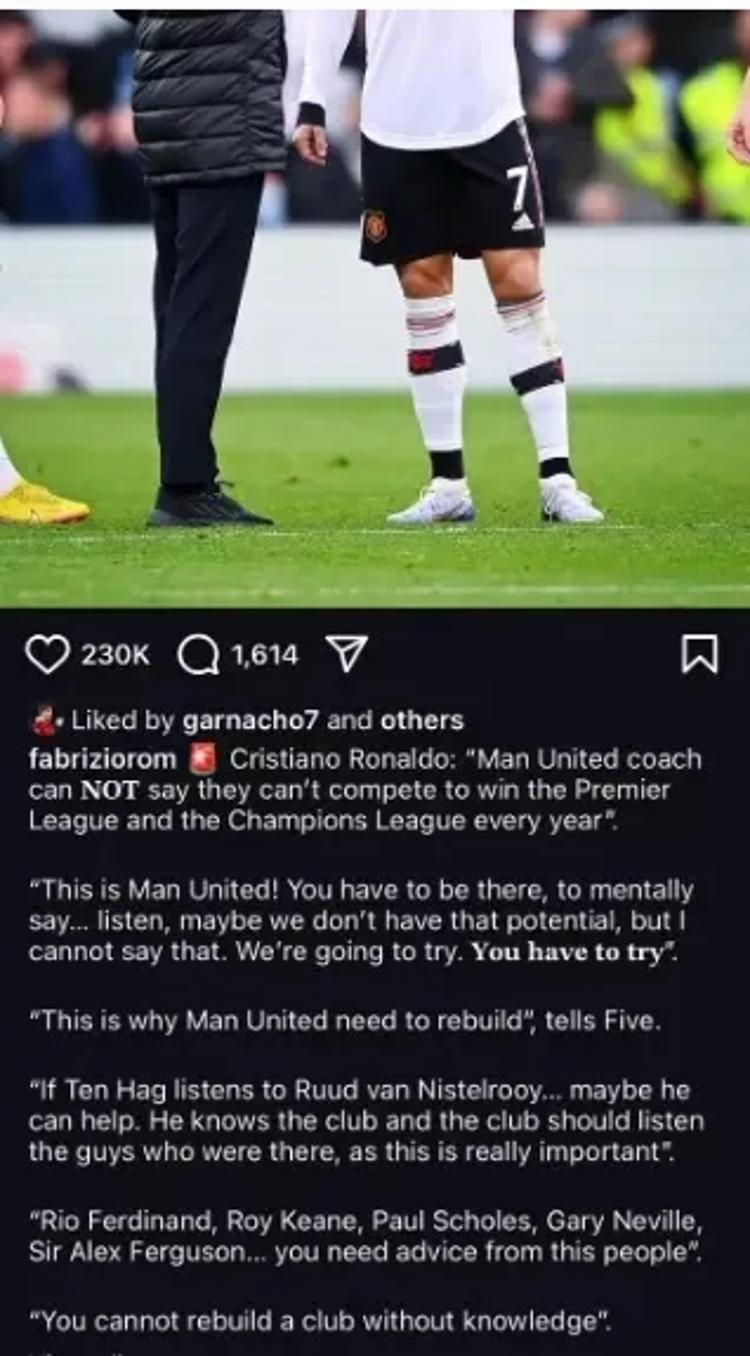Click the Ronaldo match photo
The width and height of the screenshot is (750, 1356).
click(x=375, y=300)
